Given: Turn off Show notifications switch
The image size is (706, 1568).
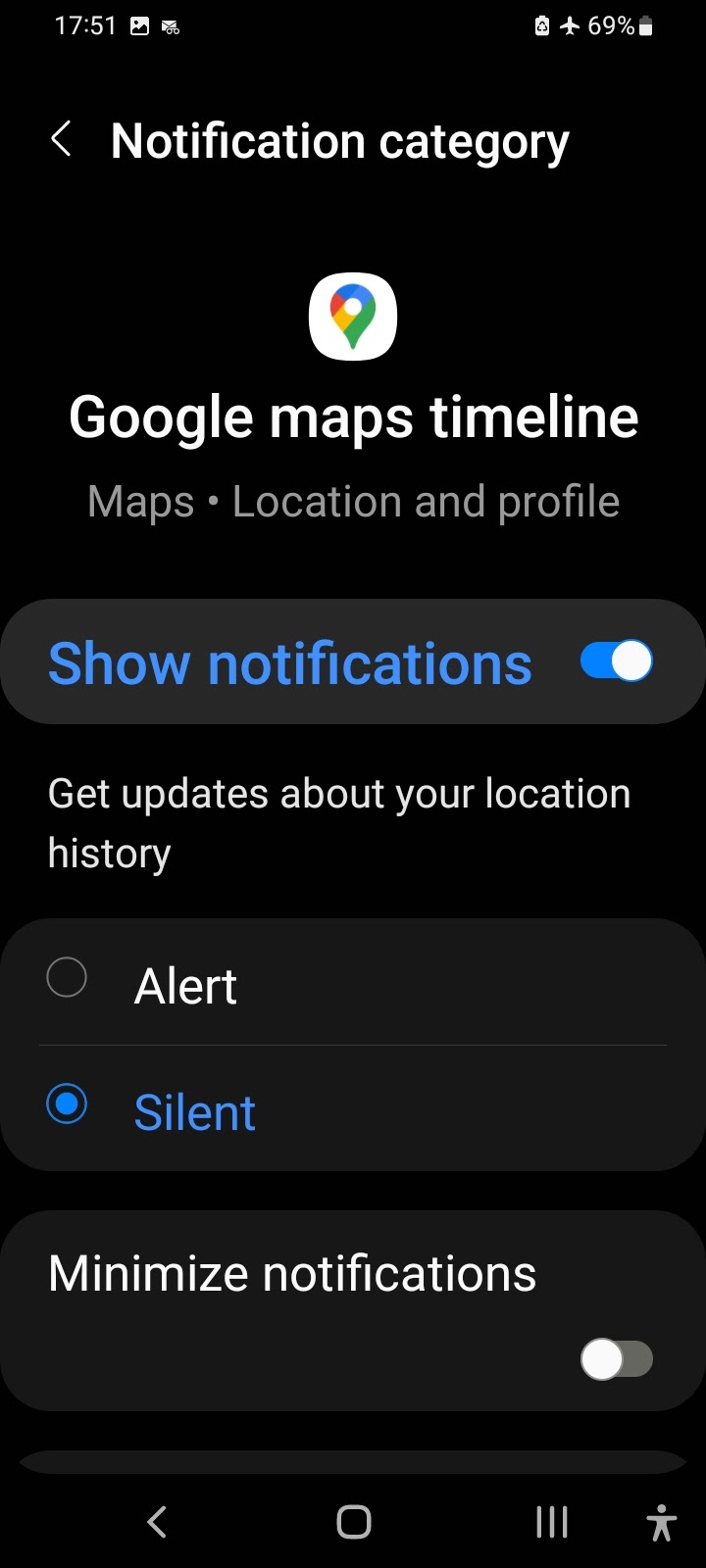Looking at the screenshot, I should click(616, 661).
